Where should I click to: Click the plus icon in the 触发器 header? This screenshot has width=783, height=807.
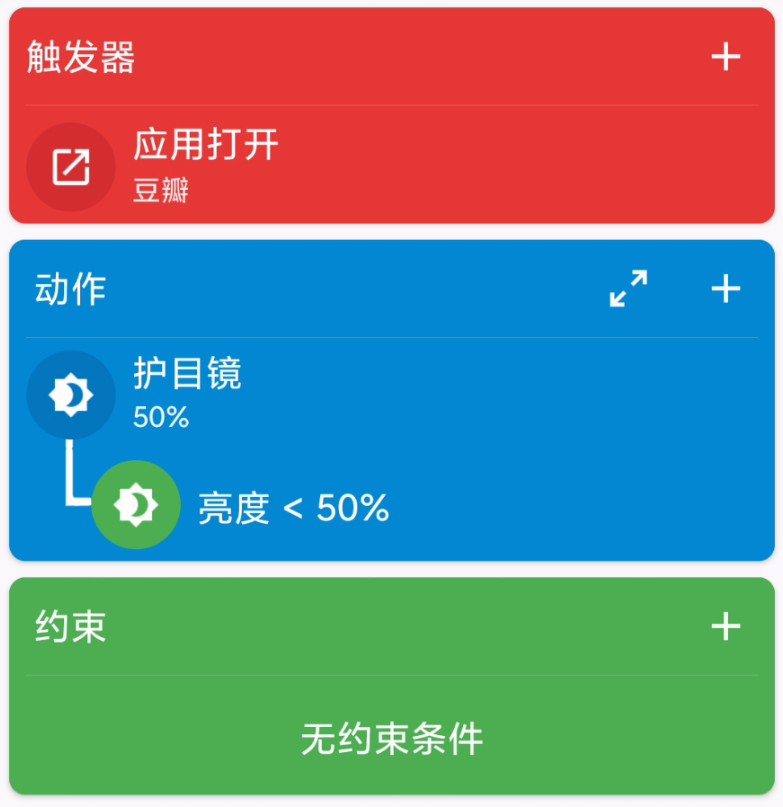click(724, 57)
